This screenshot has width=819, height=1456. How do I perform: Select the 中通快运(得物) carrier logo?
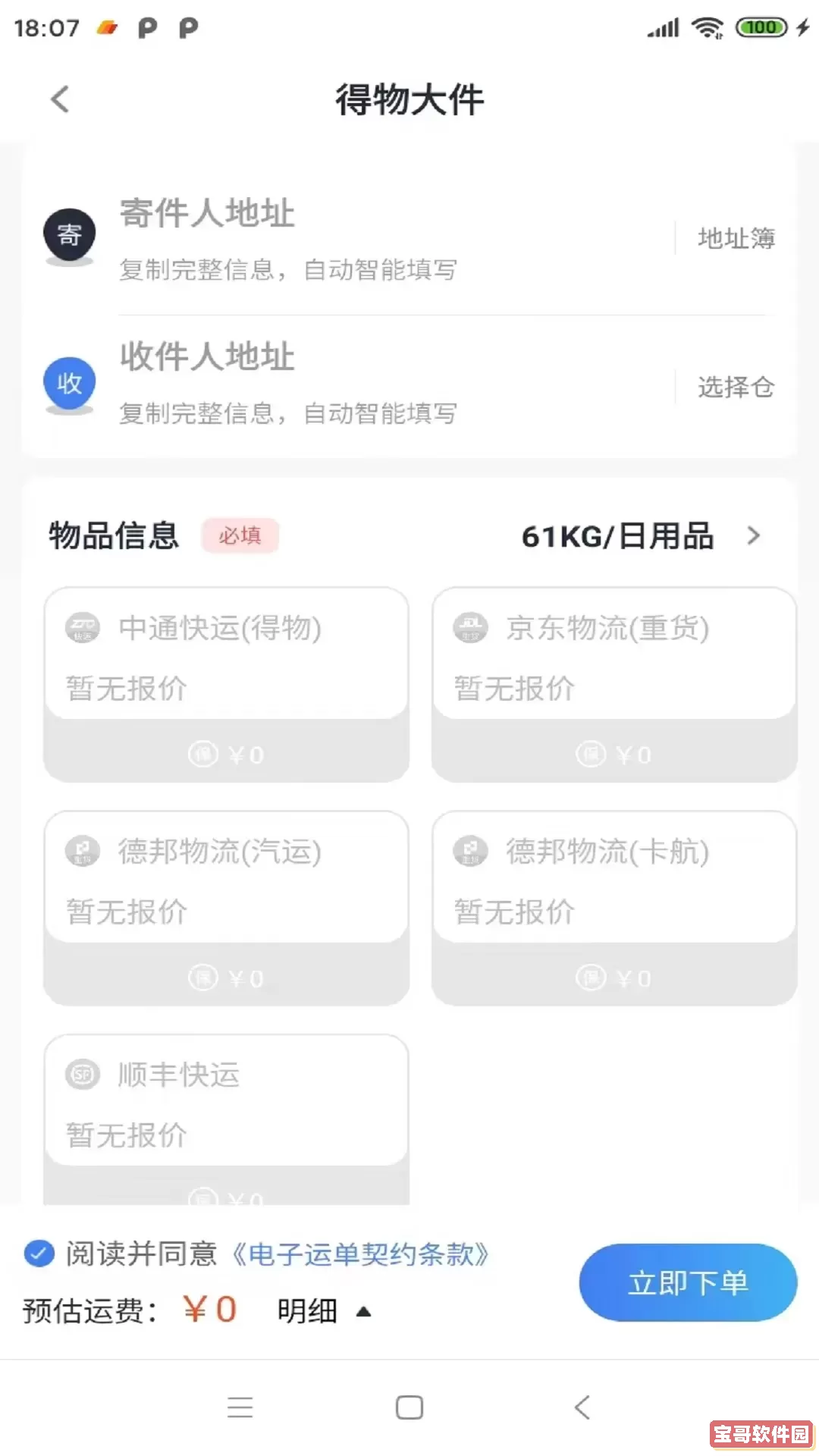(x=82, y=628)
